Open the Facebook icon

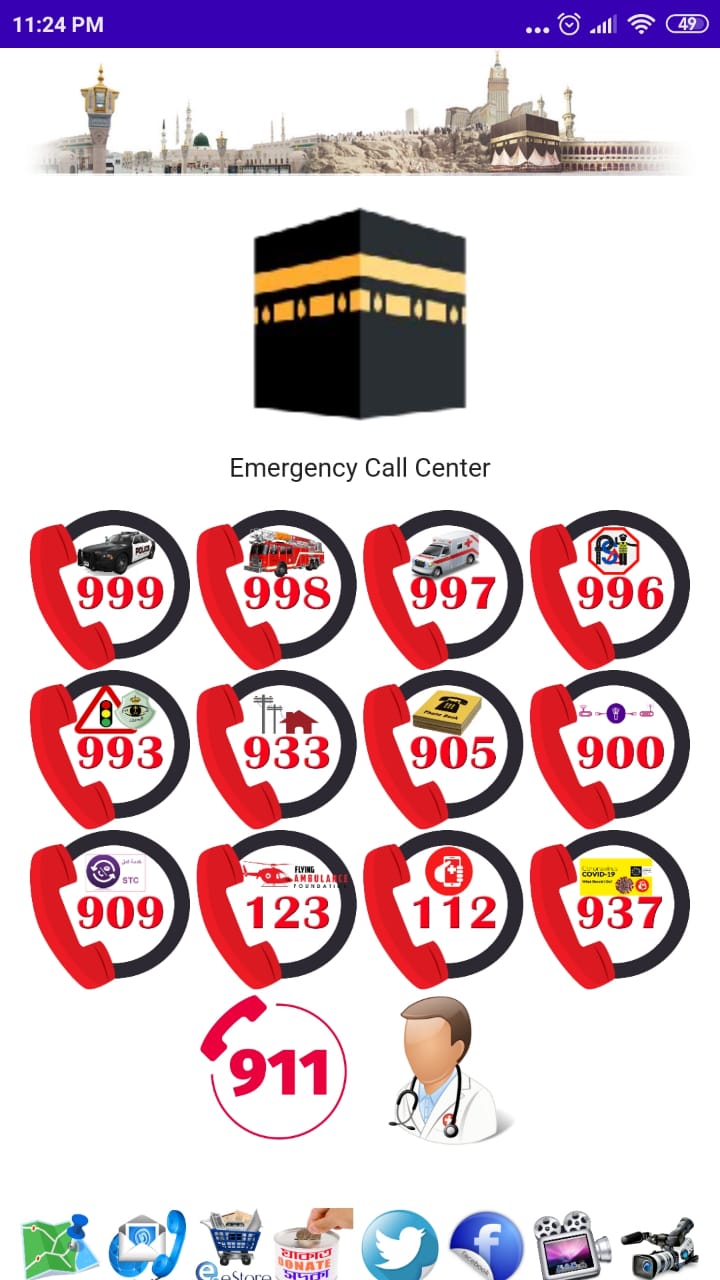(487, 1247)
